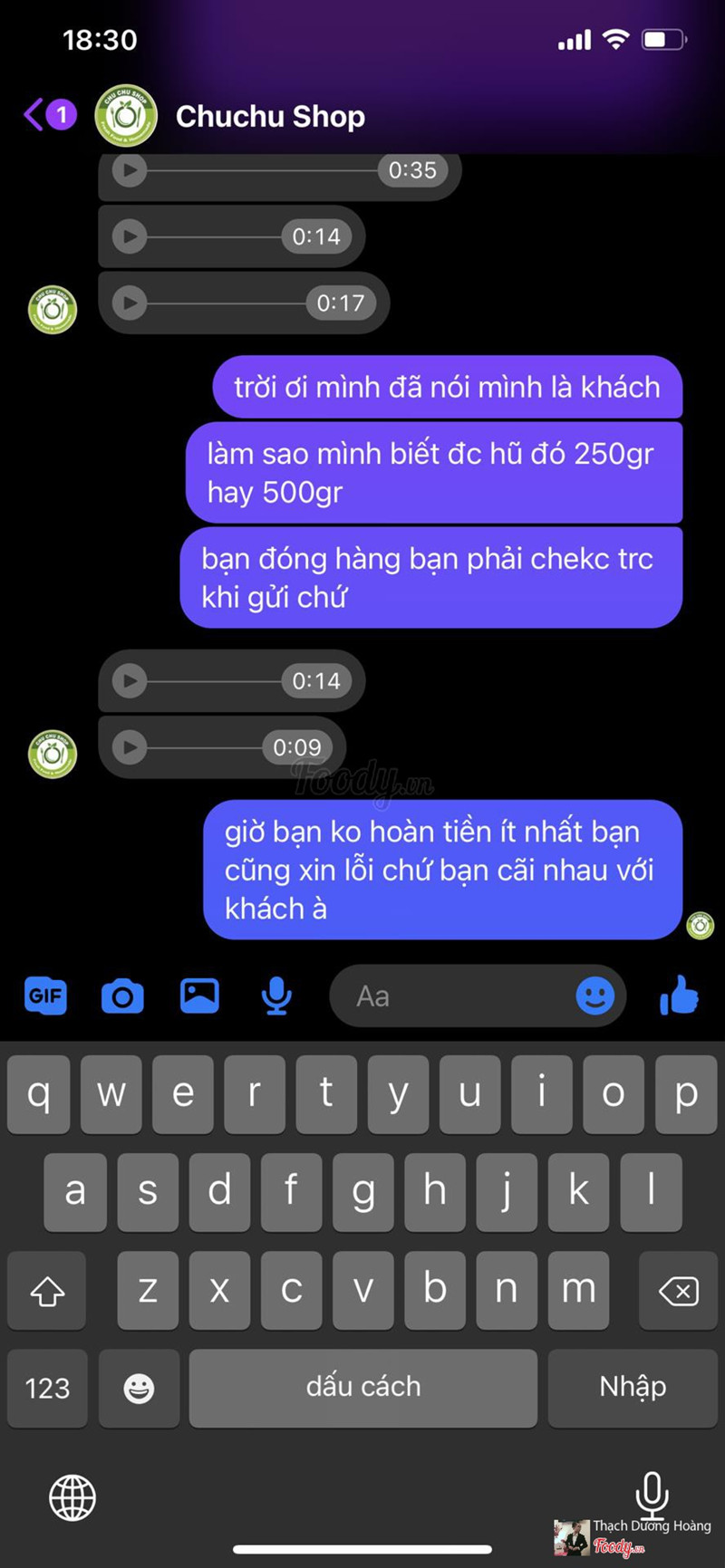The image size is (725, 1568).
Task: Switch keyboard to 123 numbers layout
Action: point(47,1388)
